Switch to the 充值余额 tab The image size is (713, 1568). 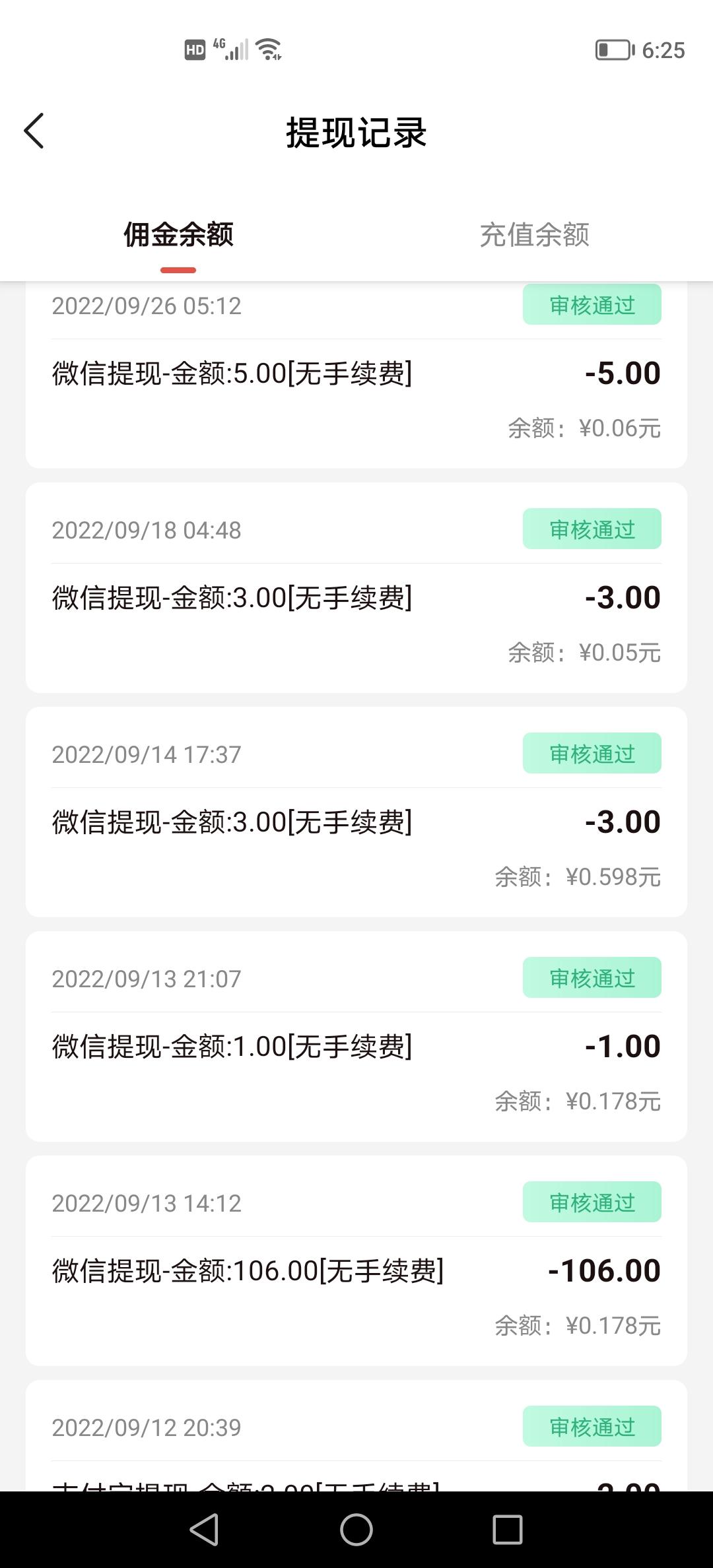(535, 235)
